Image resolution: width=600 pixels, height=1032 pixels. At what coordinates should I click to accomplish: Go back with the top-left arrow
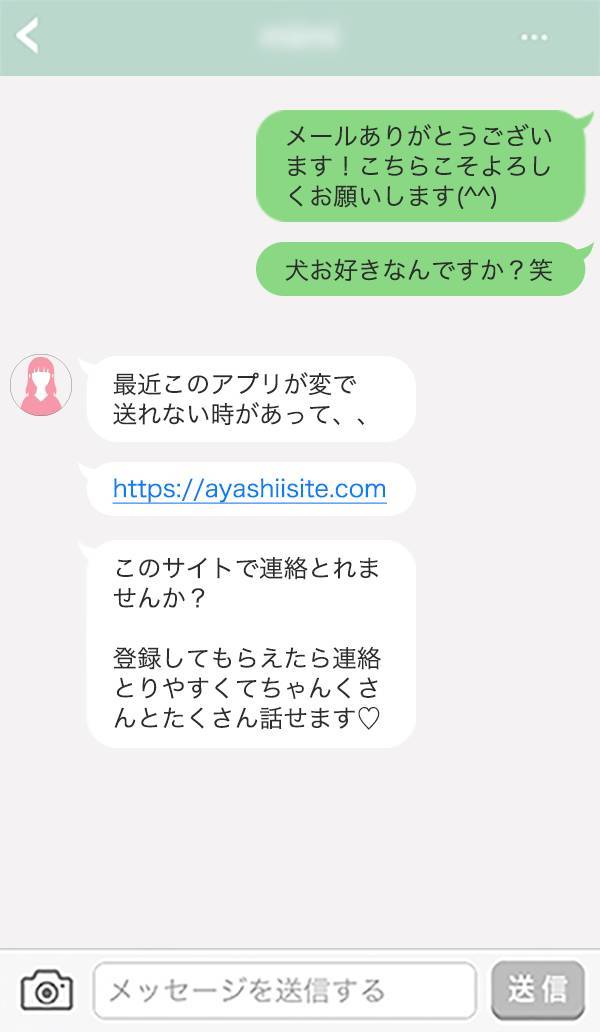(x=28, y=36)
